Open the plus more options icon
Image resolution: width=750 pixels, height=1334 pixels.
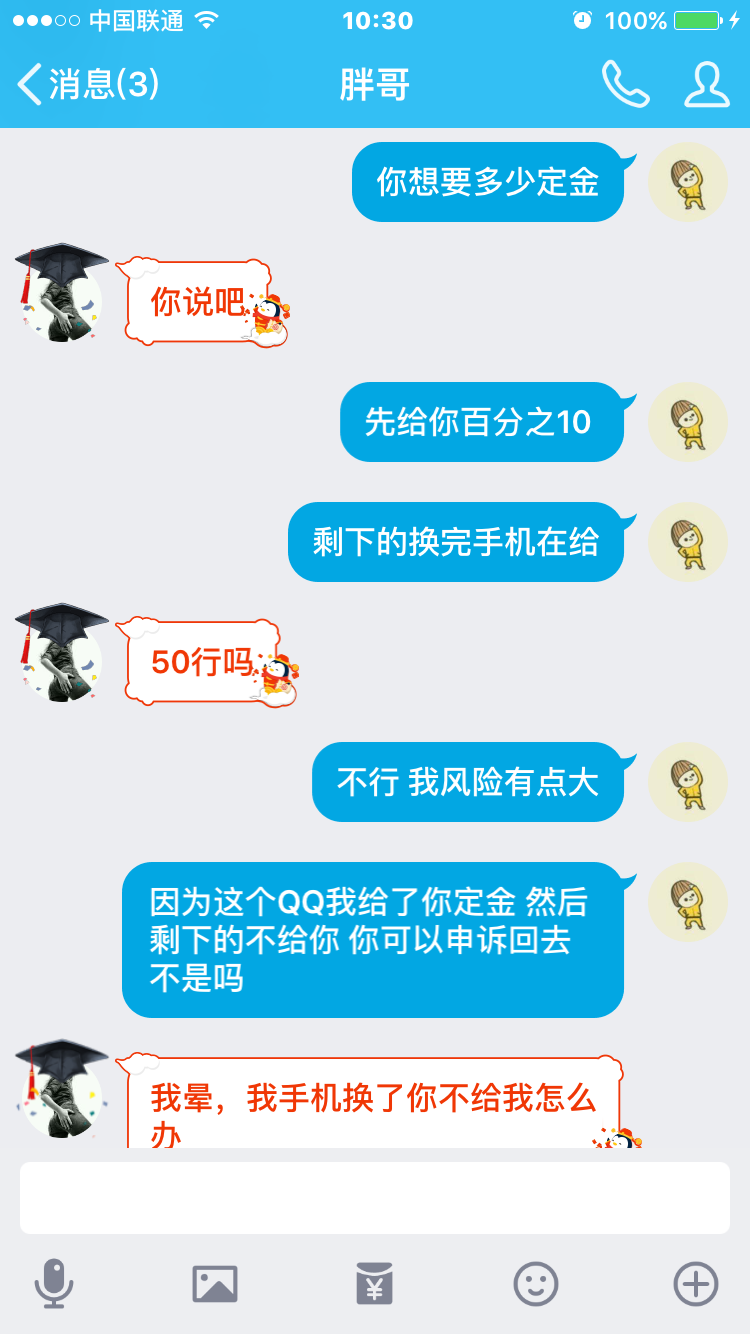[696, 1283]
